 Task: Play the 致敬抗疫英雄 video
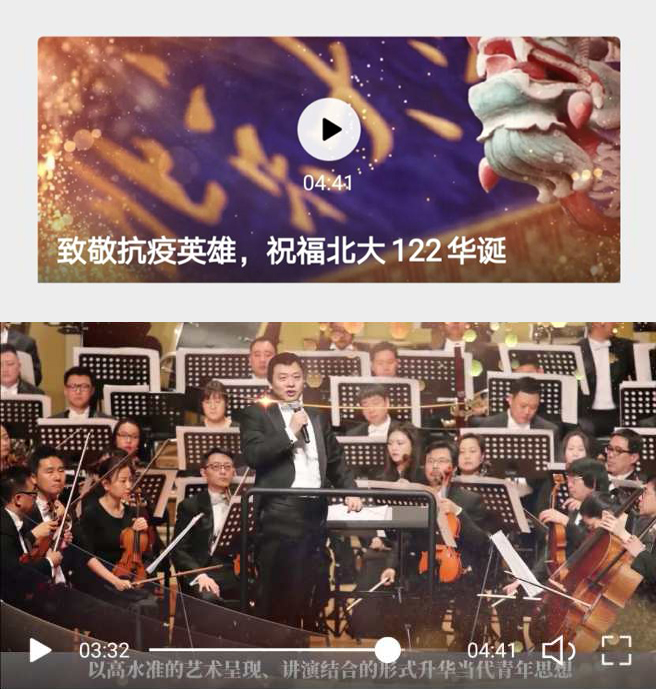click(x=329, y=129)
